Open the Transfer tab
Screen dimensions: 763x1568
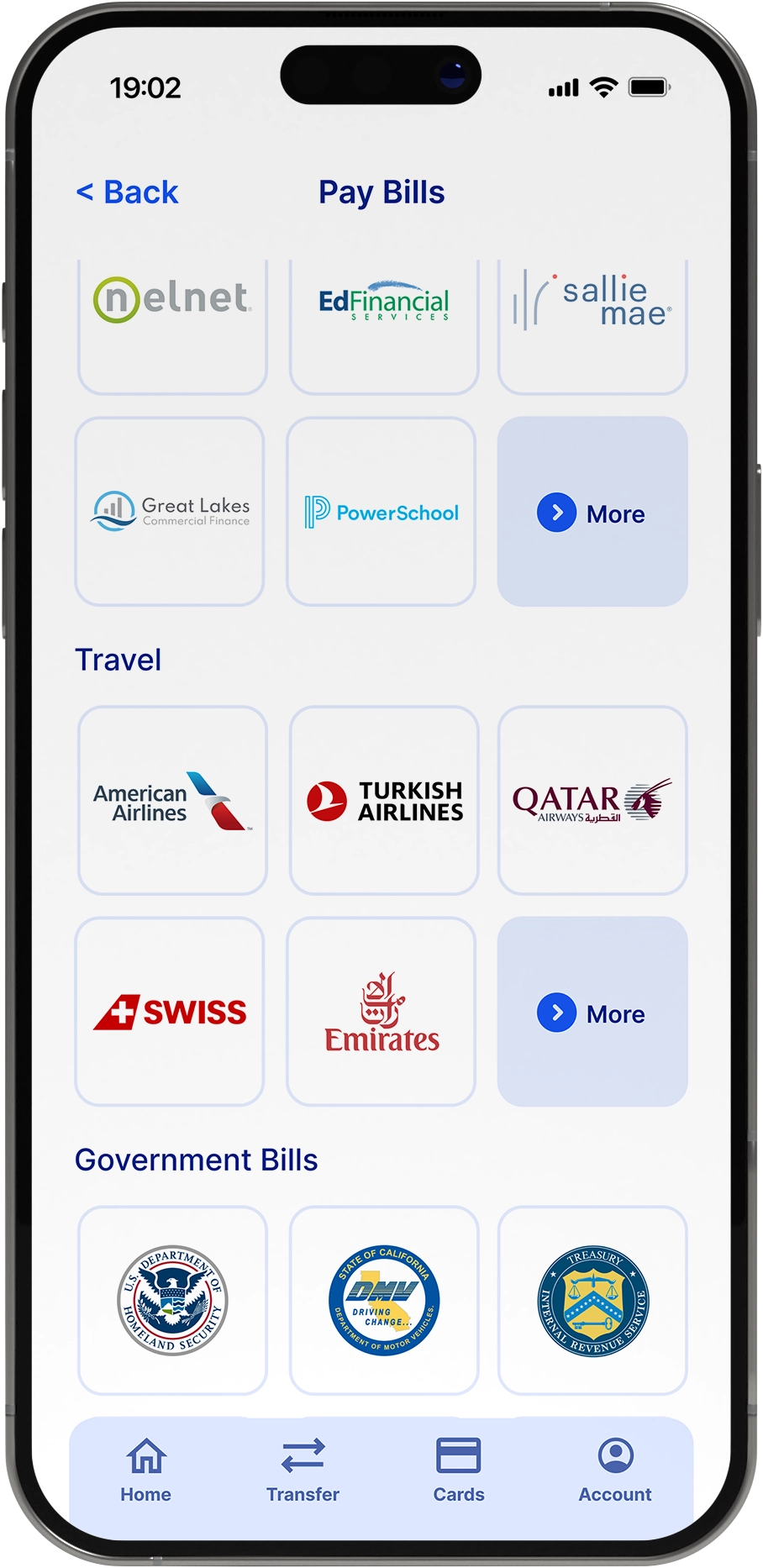(x=303, y=1471)
